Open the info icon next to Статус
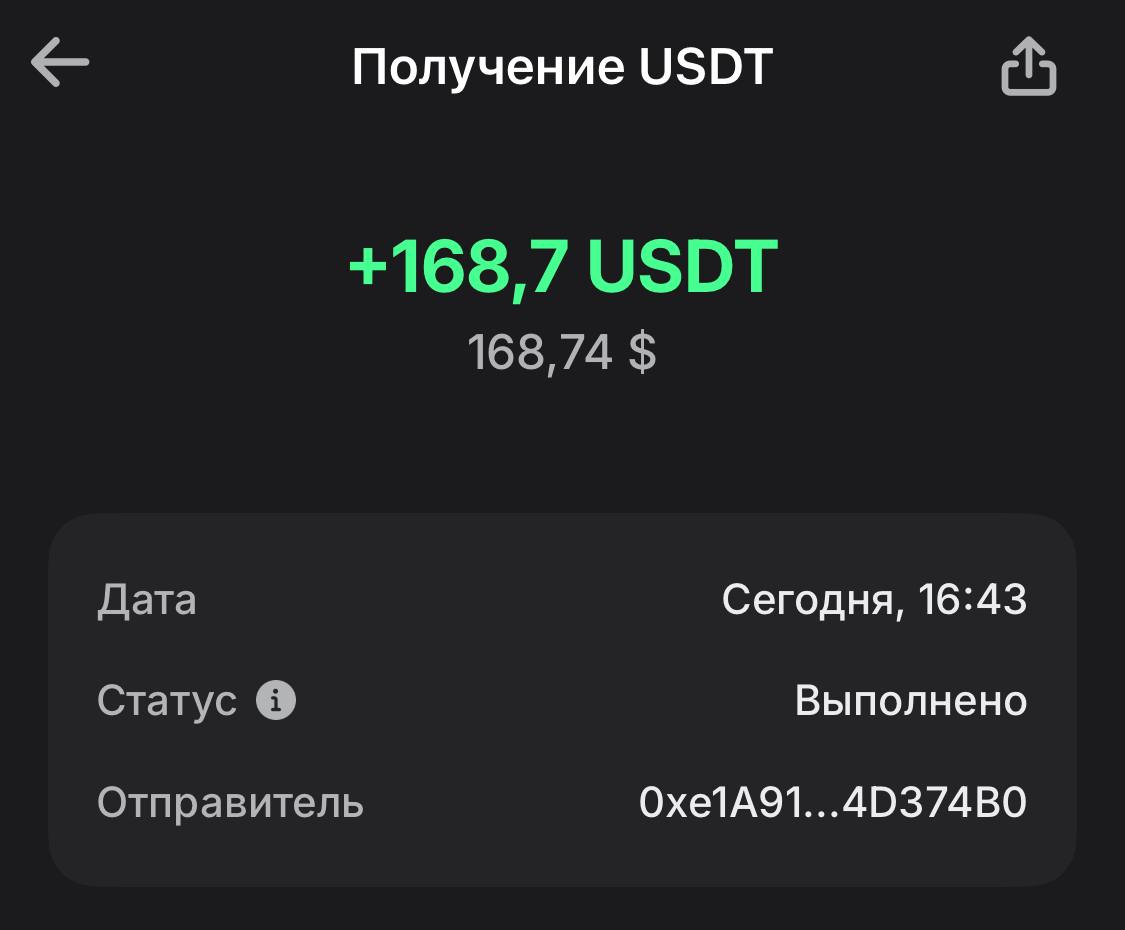Viewport: 1125px width, 930px height. 276,700
